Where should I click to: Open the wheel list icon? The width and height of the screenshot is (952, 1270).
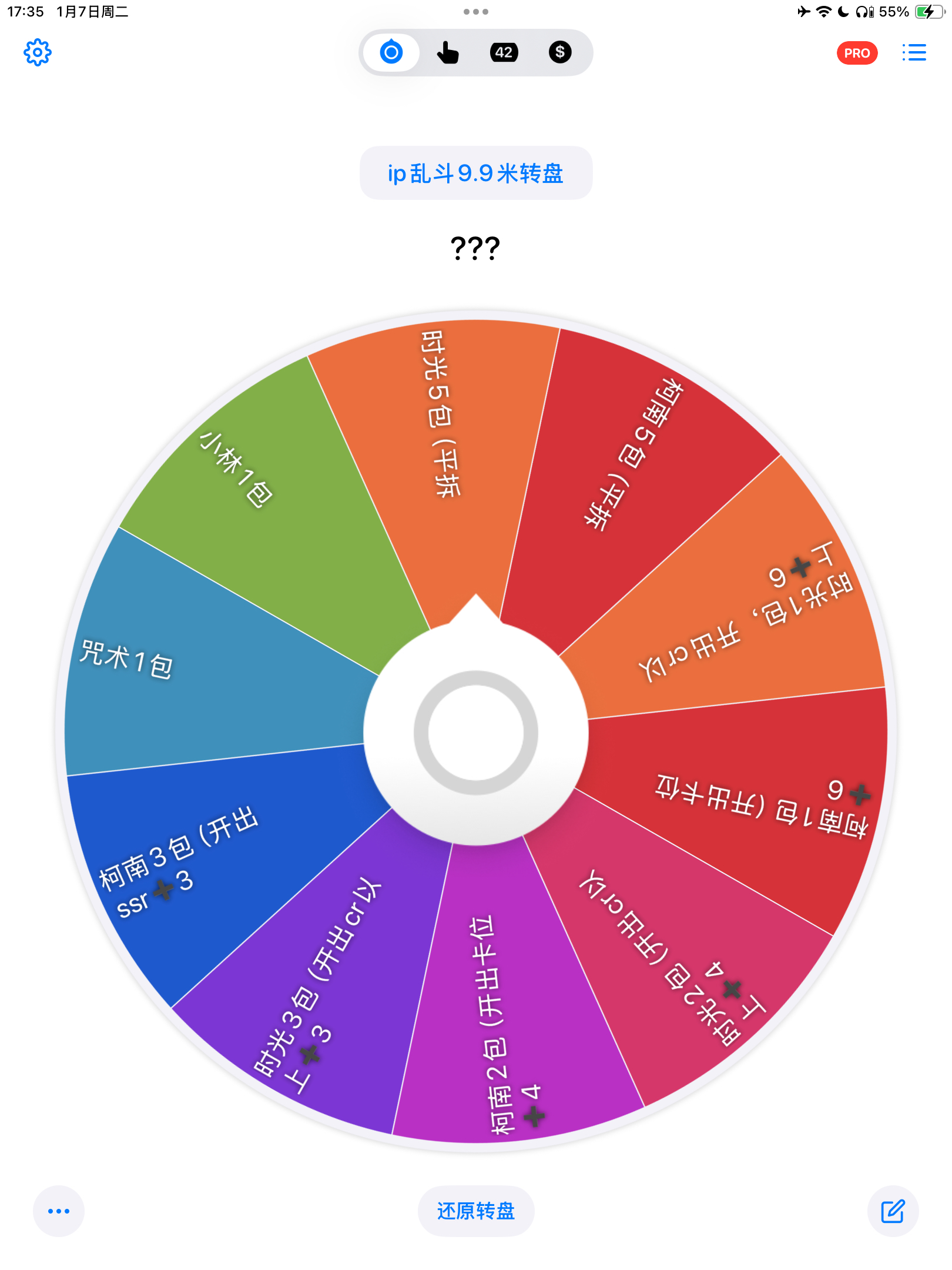(x=914, y=52)
